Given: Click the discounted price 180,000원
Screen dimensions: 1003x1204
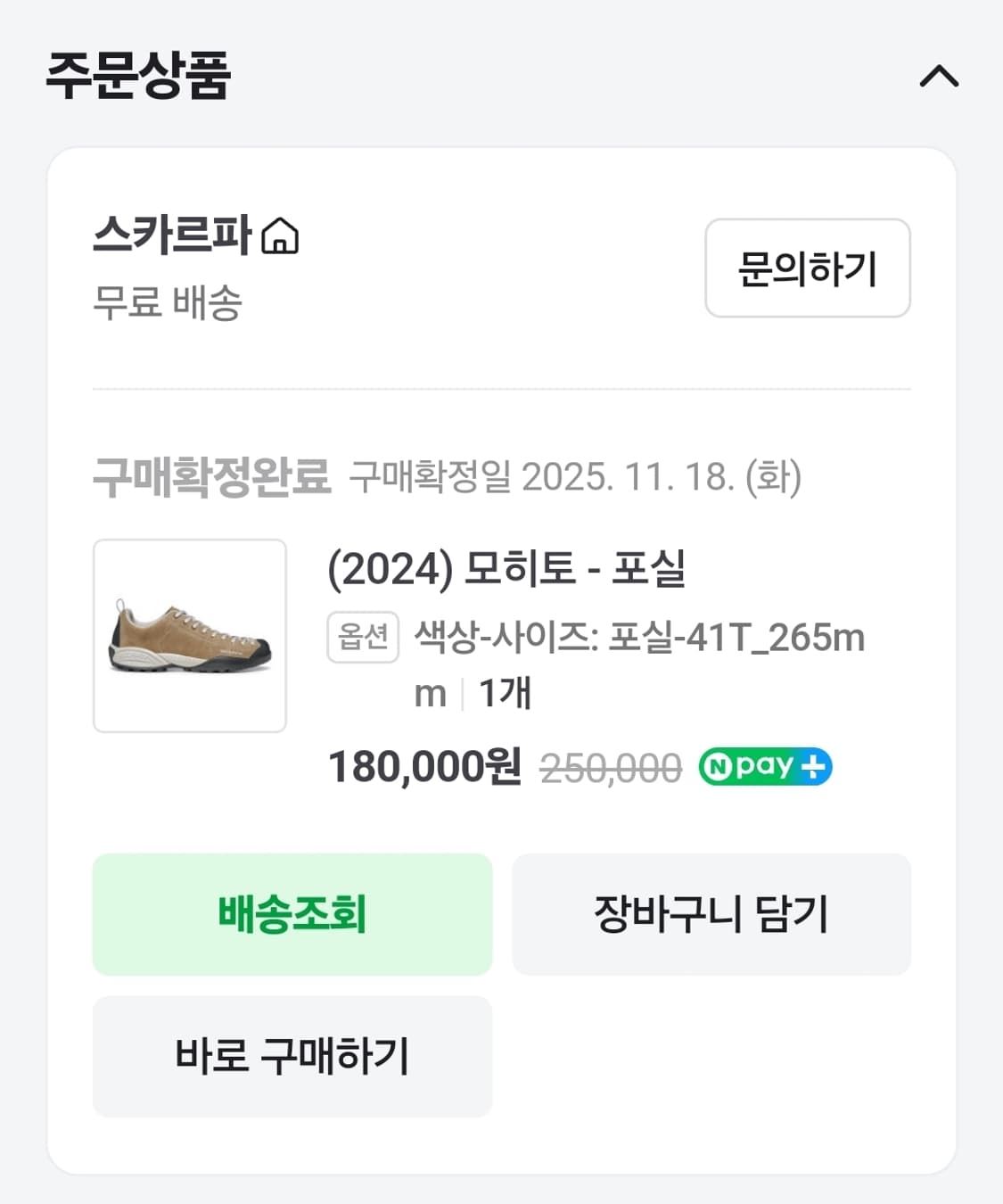Looking at the screenshot, I should click(423, 765).
